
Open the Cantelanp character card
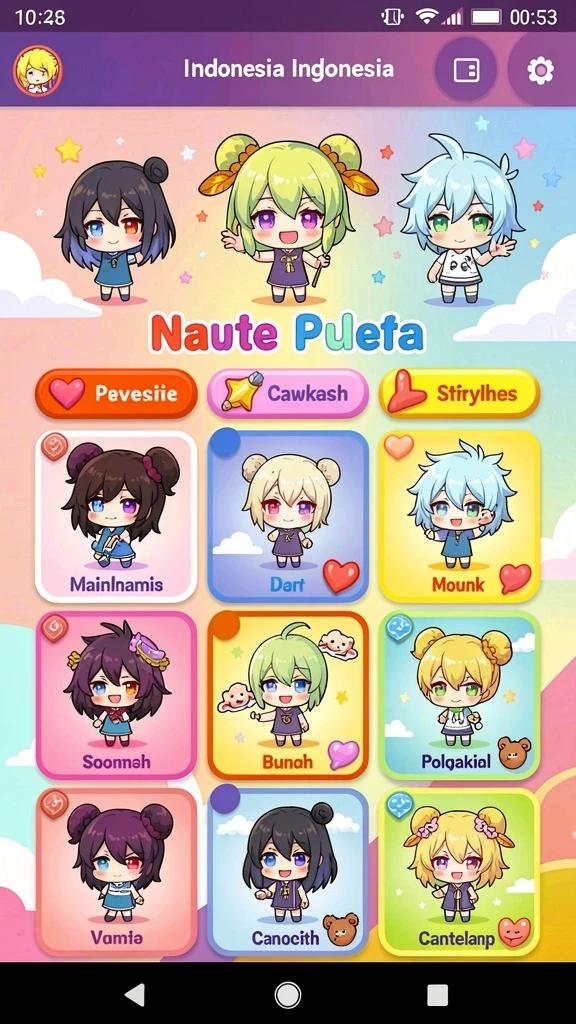click(459, 872)
